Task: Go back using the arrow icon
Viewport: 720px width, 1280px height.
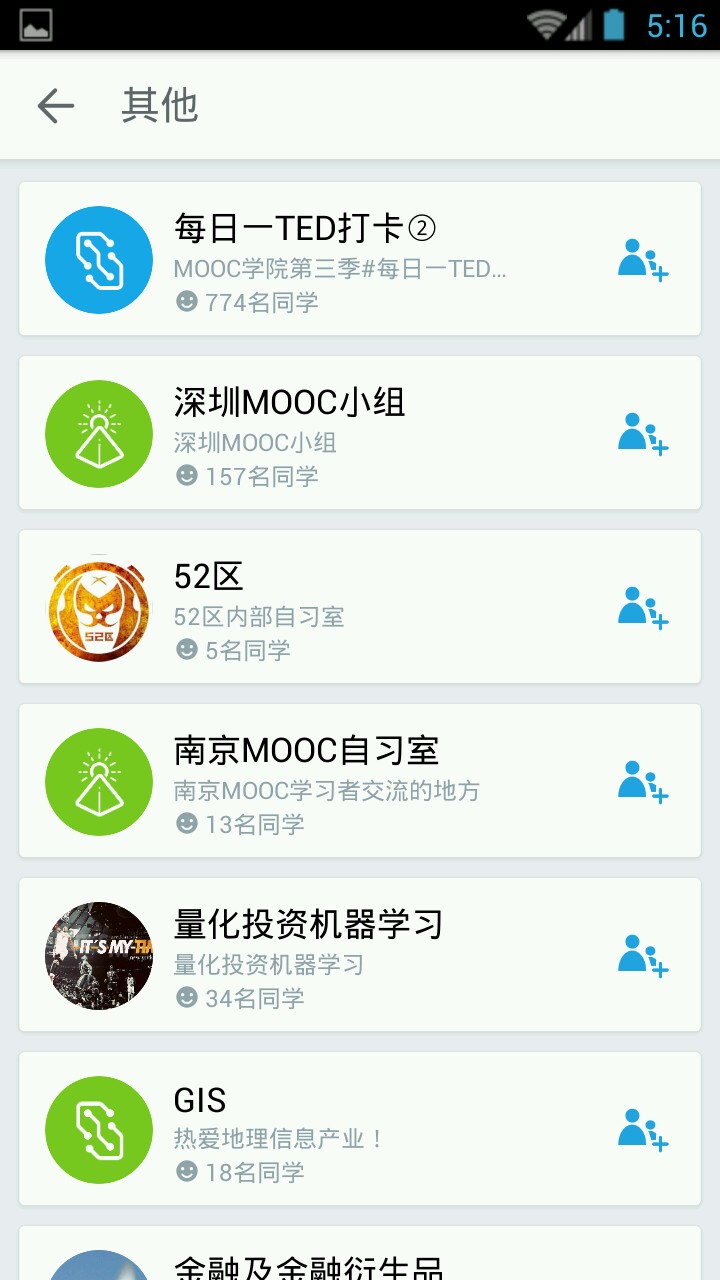Action: click(x=56, y=105)
